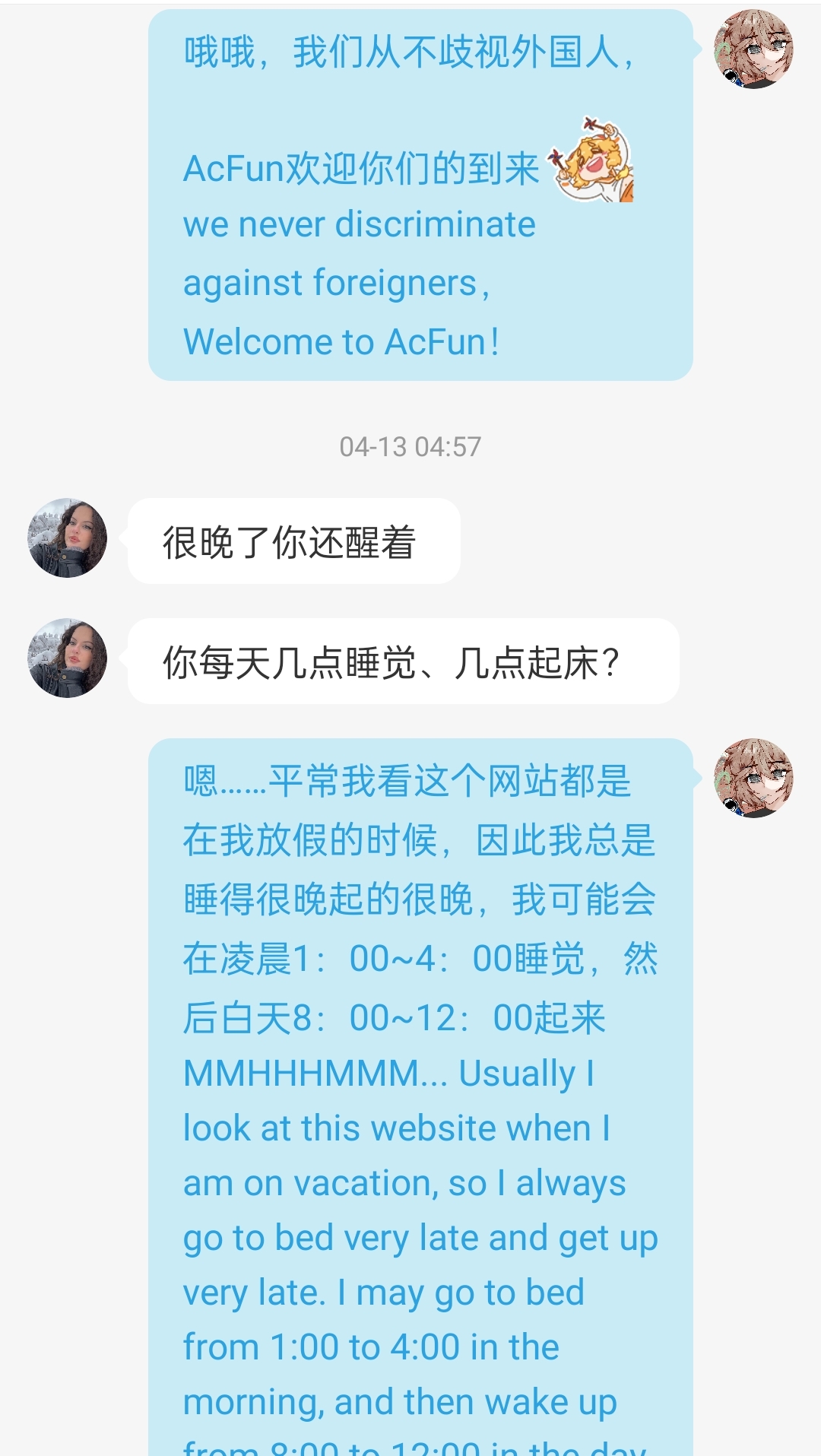
Task: Open the profile photo beside 很晚了你还醒着
Action: pyautogui.click(x=68, y=538)
